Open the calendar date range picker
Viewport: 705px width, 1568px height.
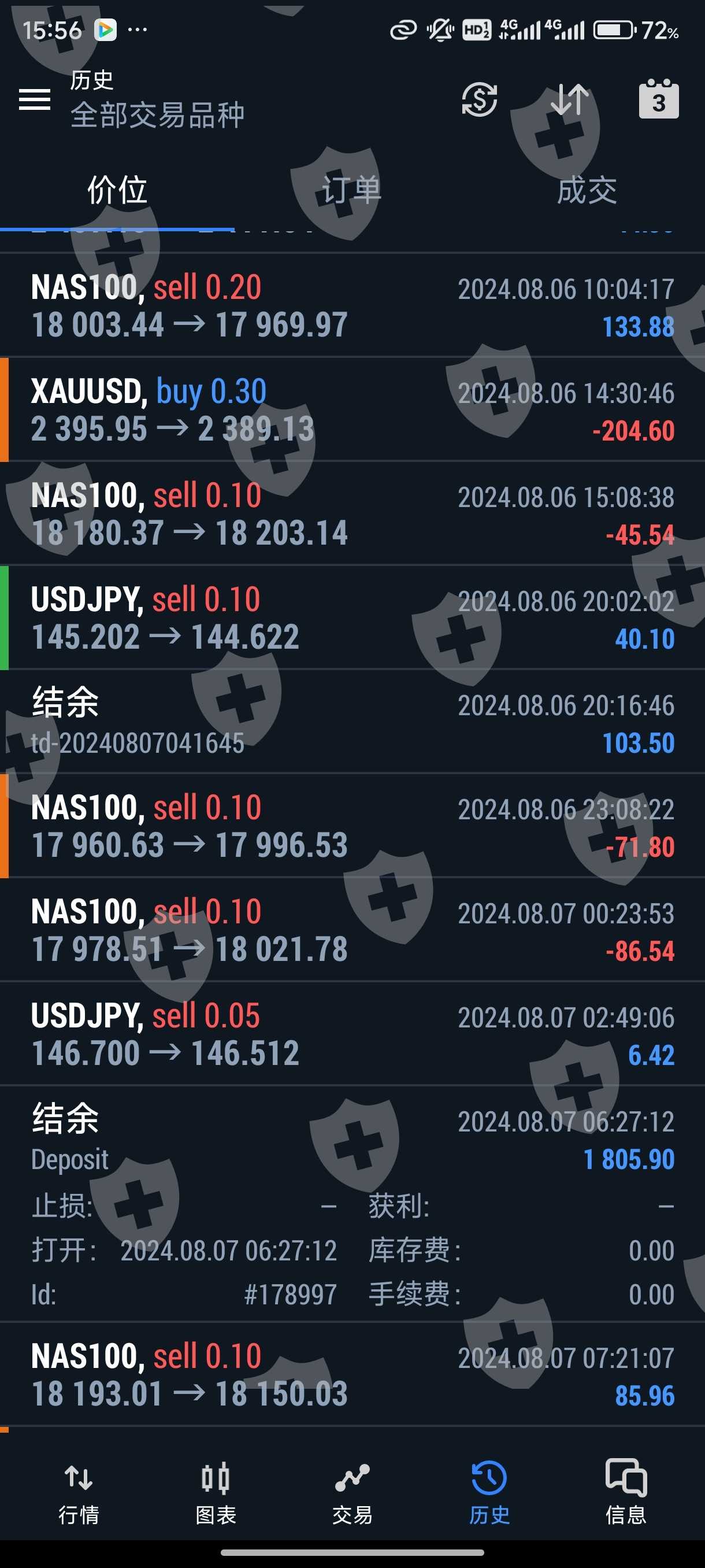click(658, 99)
